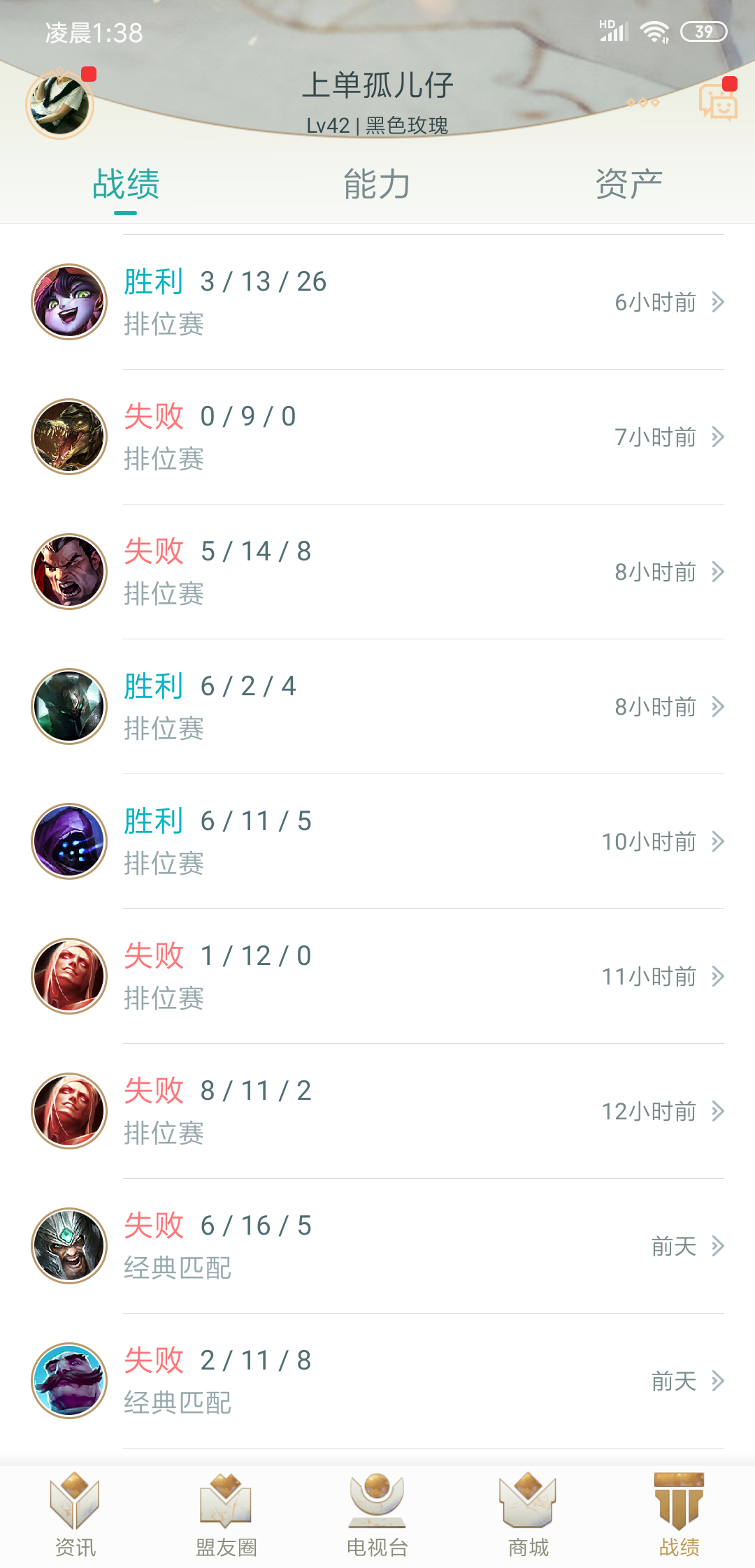Screen dimensions: 755x1568
Task: Open the chat message icon top right
Action: (719, 101)
